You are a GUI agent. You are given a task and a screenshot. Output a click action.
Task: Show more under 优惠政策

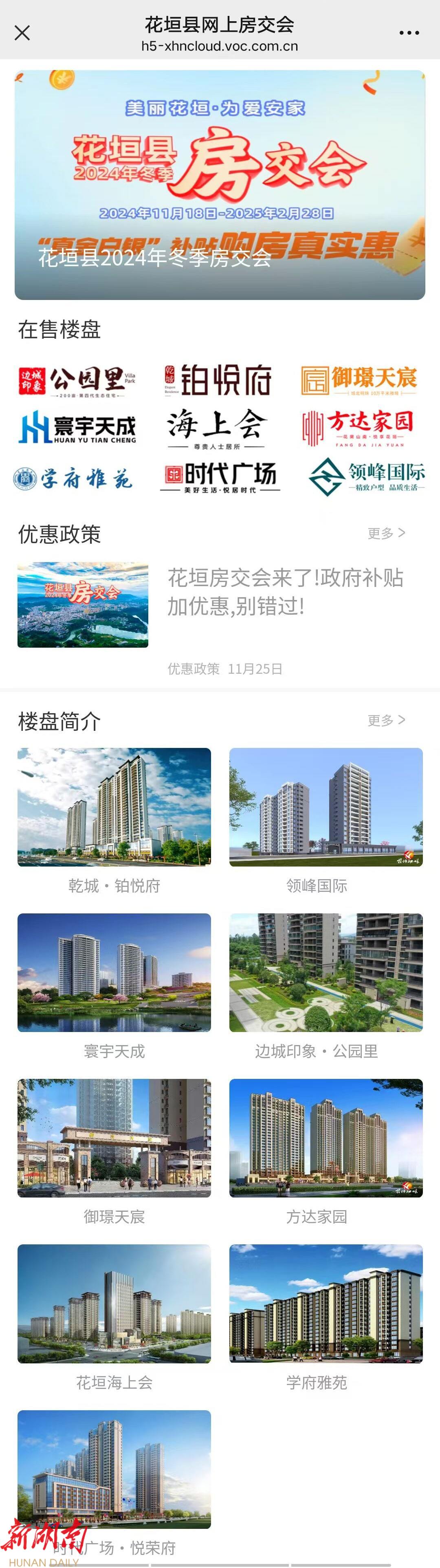(386, 533)
